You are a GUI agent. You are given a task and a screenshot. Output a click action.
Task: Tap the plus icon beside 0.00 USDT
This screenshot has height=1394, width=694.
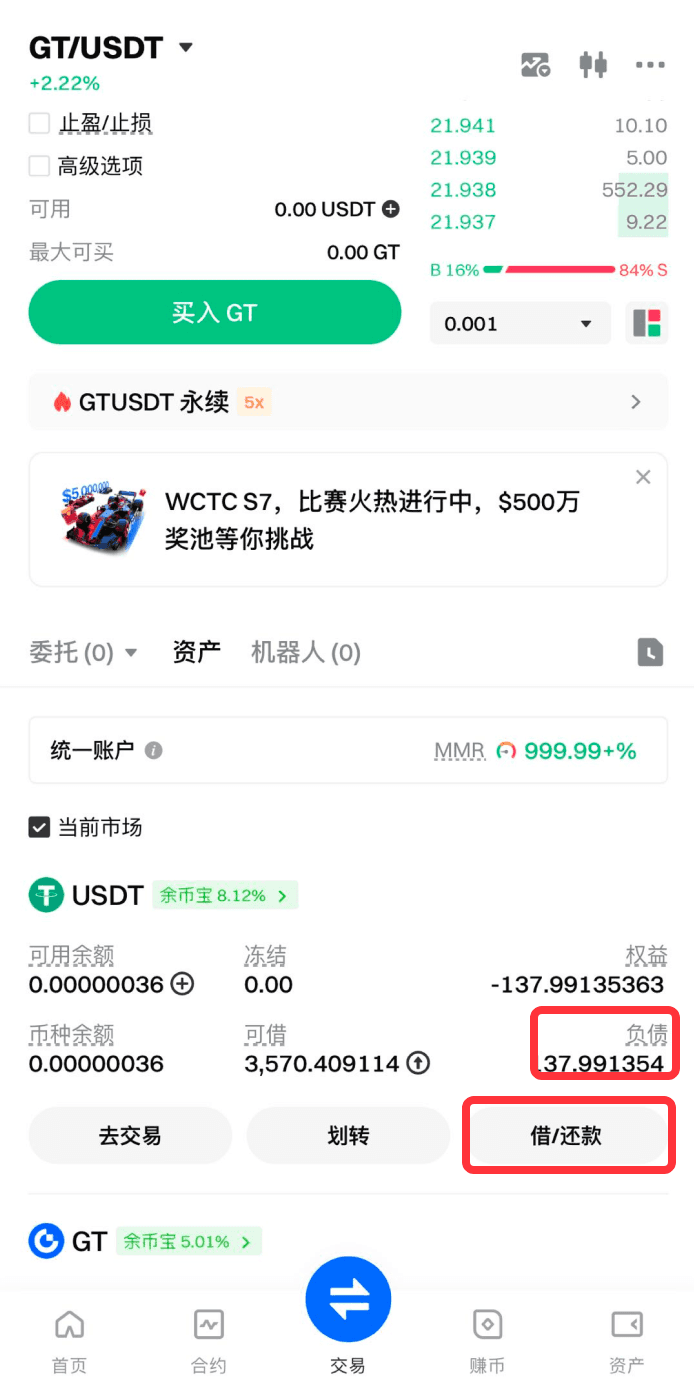click(x=391, y=209)
